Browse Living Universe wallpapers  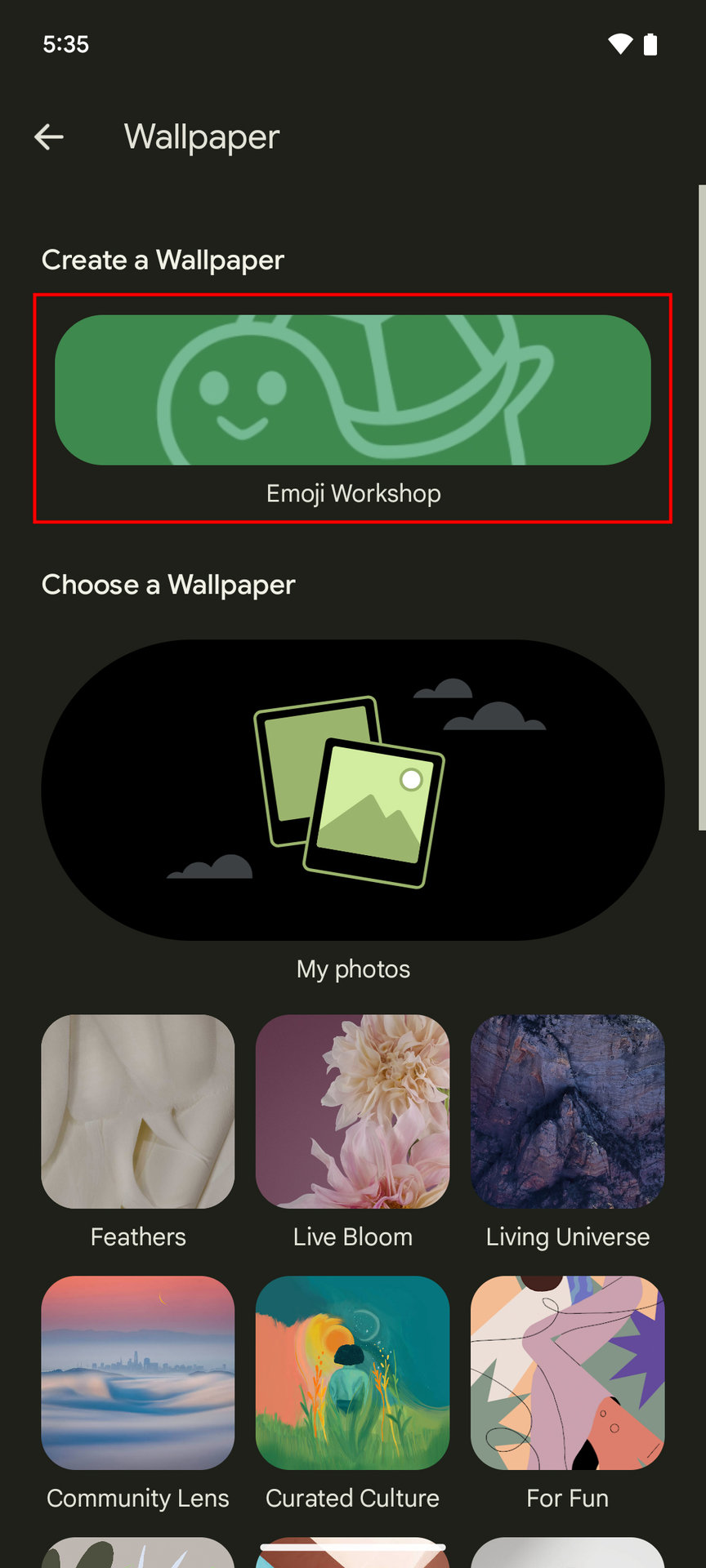tap(567, 1111)
